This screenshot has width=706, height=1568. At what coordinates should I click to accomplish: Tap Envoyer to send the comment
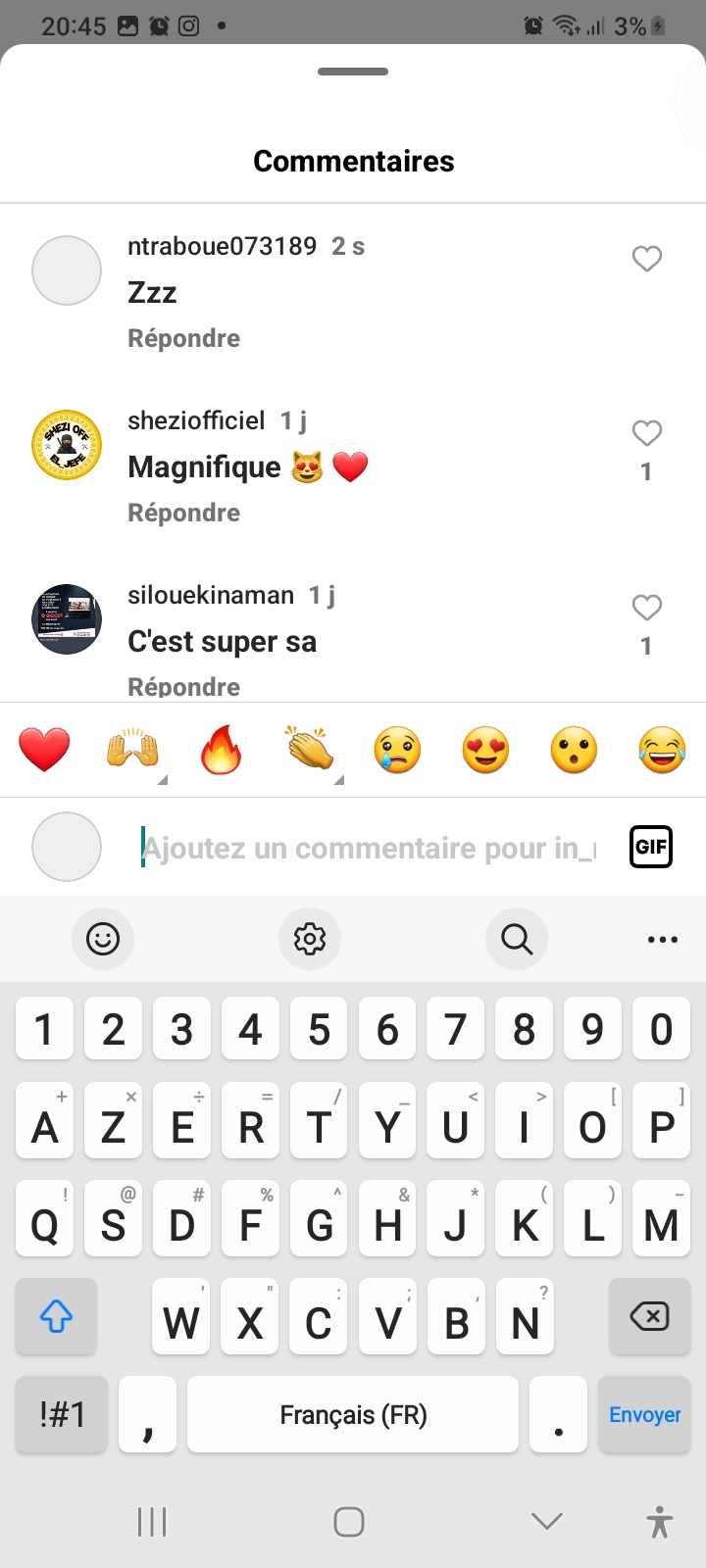pyautogui.click(x=644, y=1414)
